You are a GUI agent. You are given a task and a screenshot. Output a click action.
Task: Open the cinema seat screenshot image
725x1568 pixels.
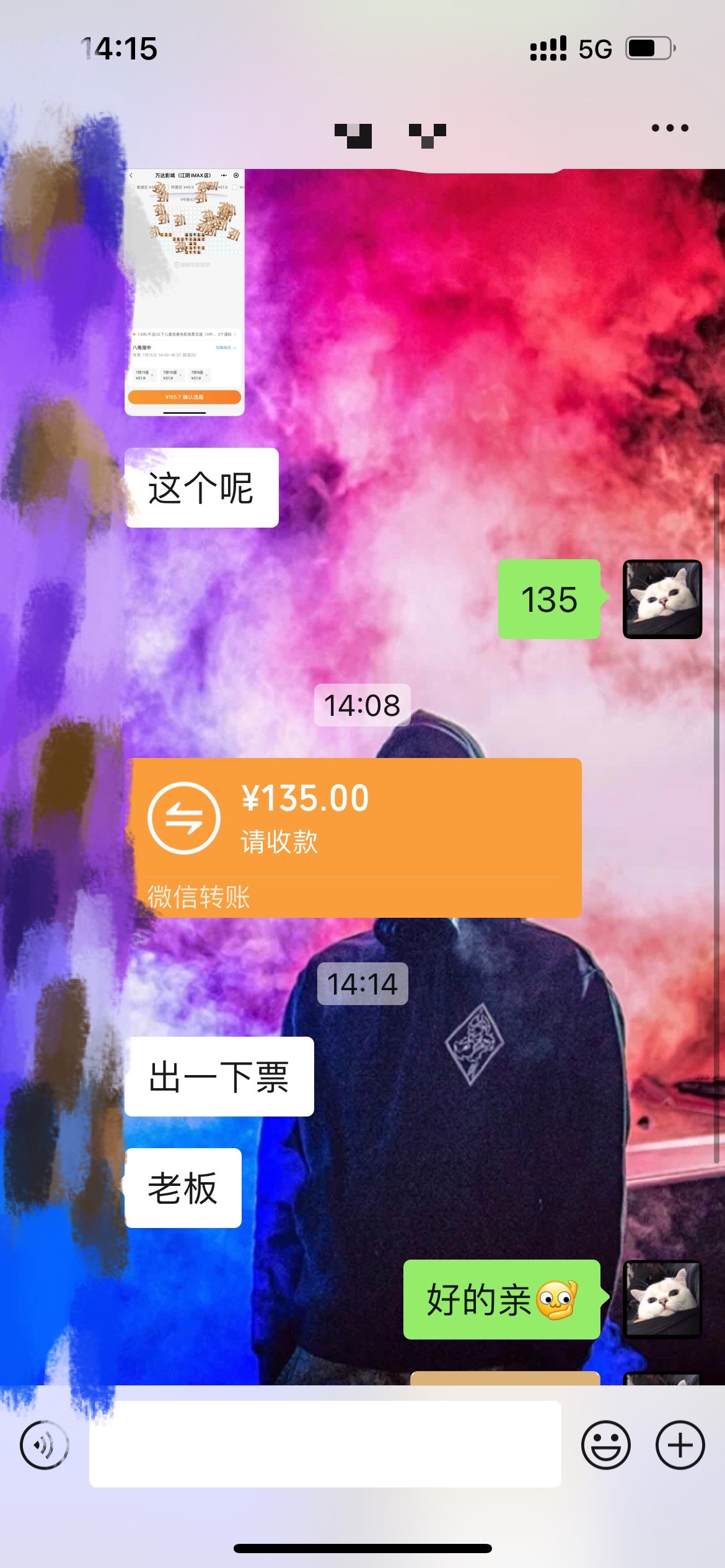click(x=185, y=292)
